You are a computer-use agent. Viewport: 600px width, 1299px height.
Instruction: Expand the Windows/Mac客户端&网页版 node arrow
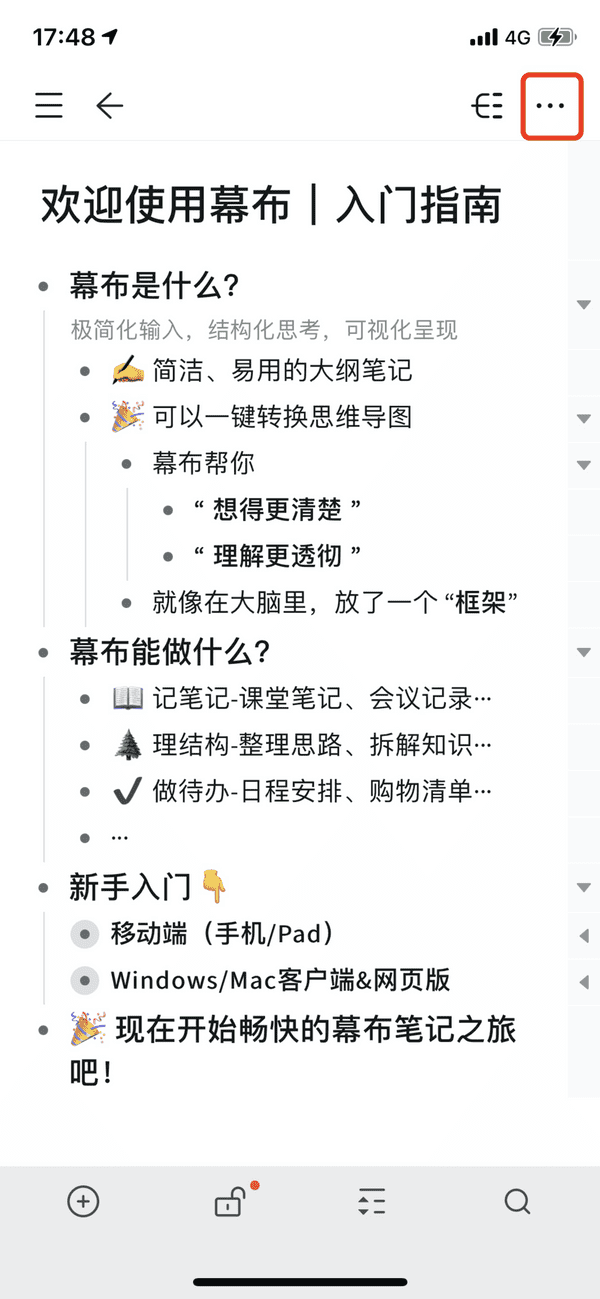tap(583, 979)
